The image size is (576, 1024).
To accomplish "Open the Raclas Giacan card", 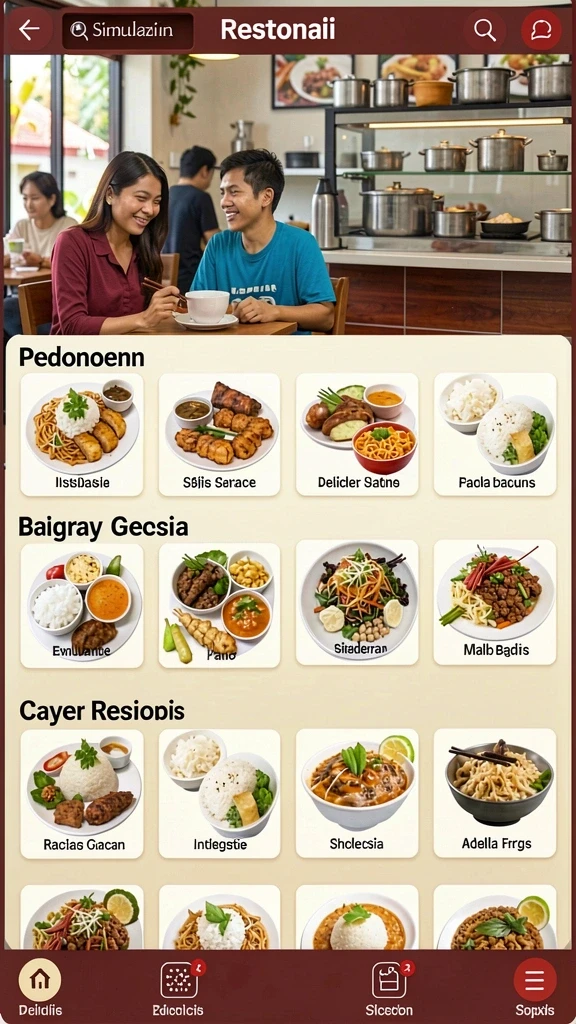I will point(82,793).
